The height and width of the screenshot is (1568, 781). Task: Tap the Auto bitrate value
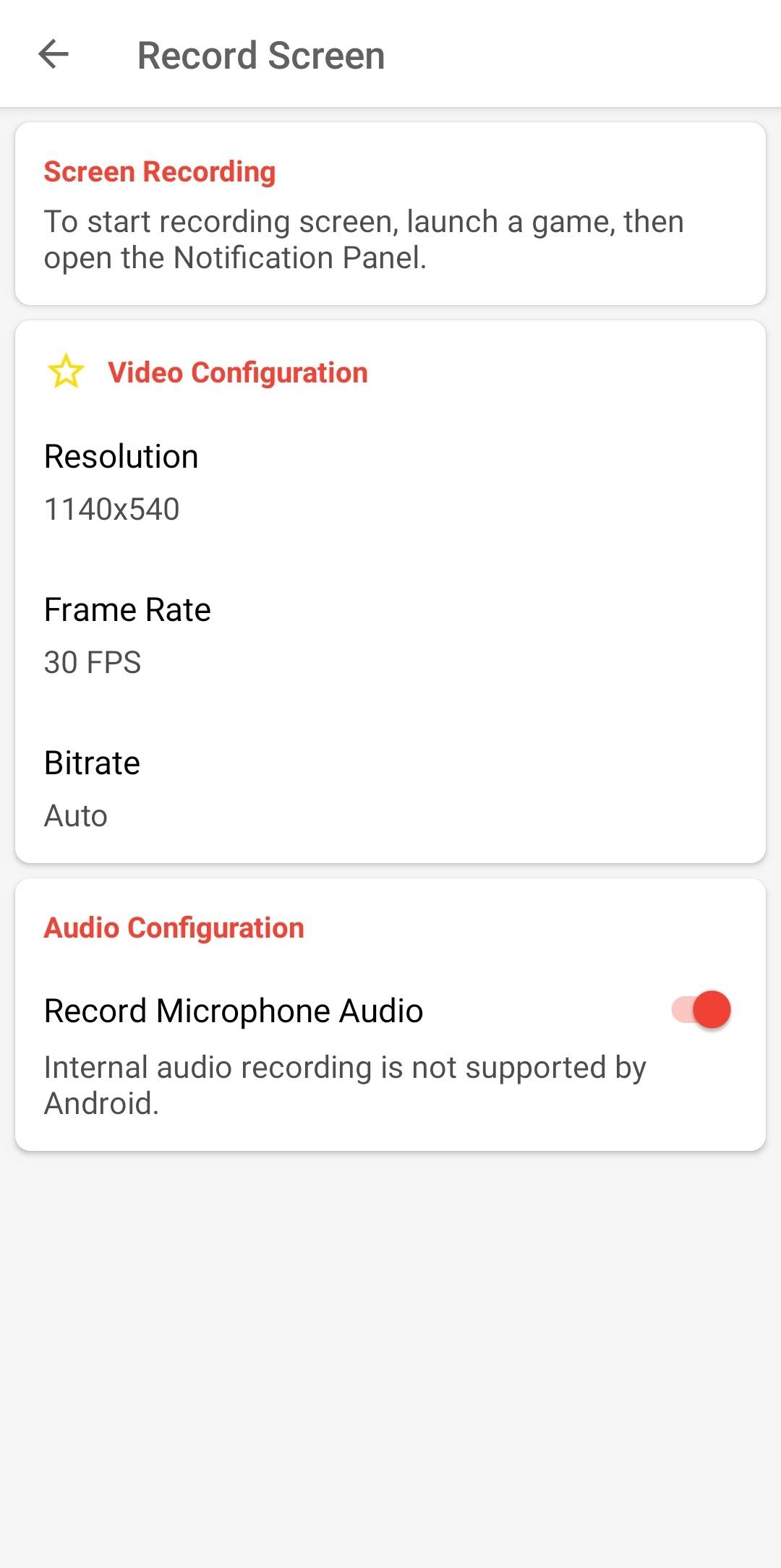pos(75,816)
